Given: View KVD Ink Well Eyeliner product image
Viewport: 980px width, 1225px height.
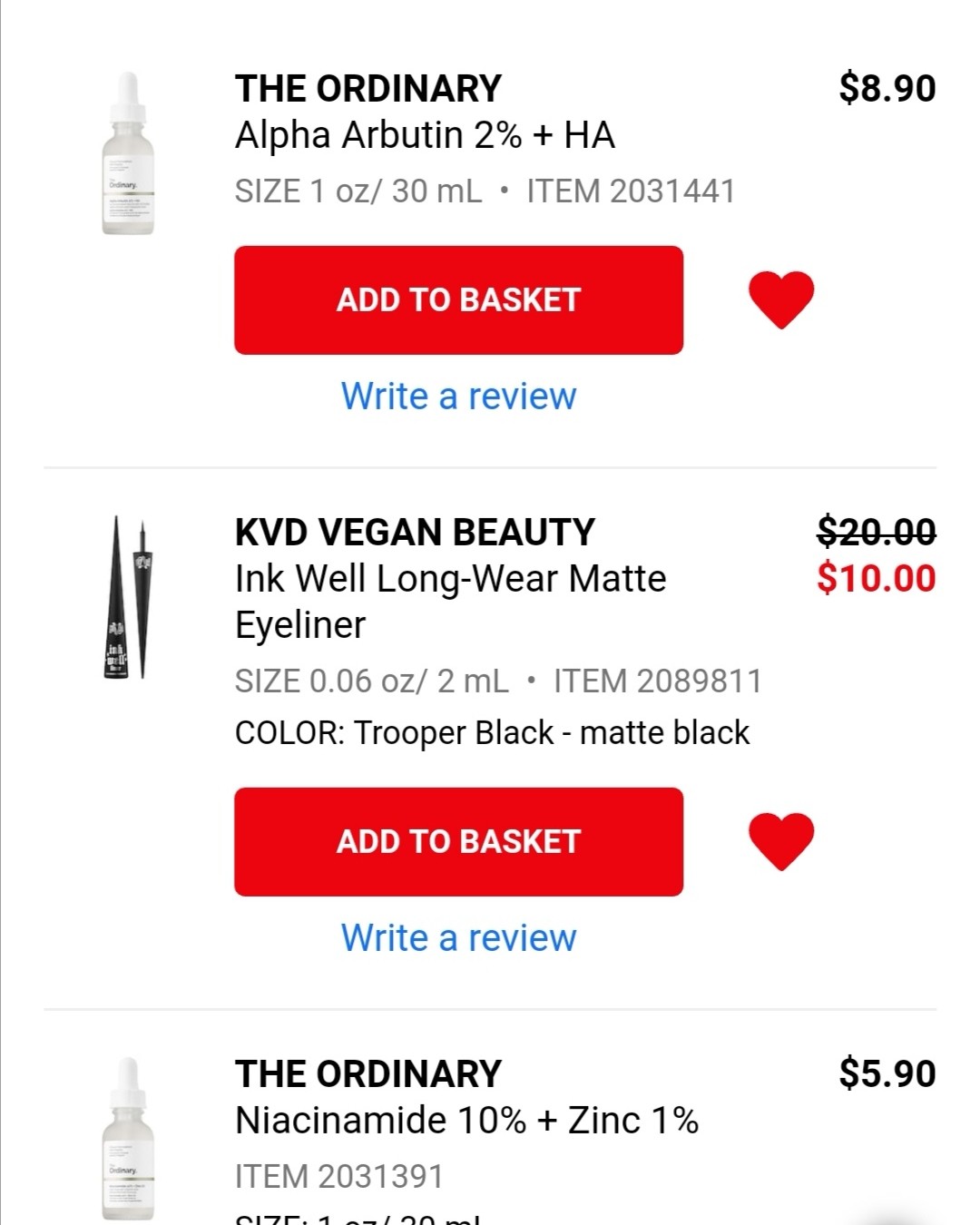Looking at the screenshot, I should (x=128, y=597).
